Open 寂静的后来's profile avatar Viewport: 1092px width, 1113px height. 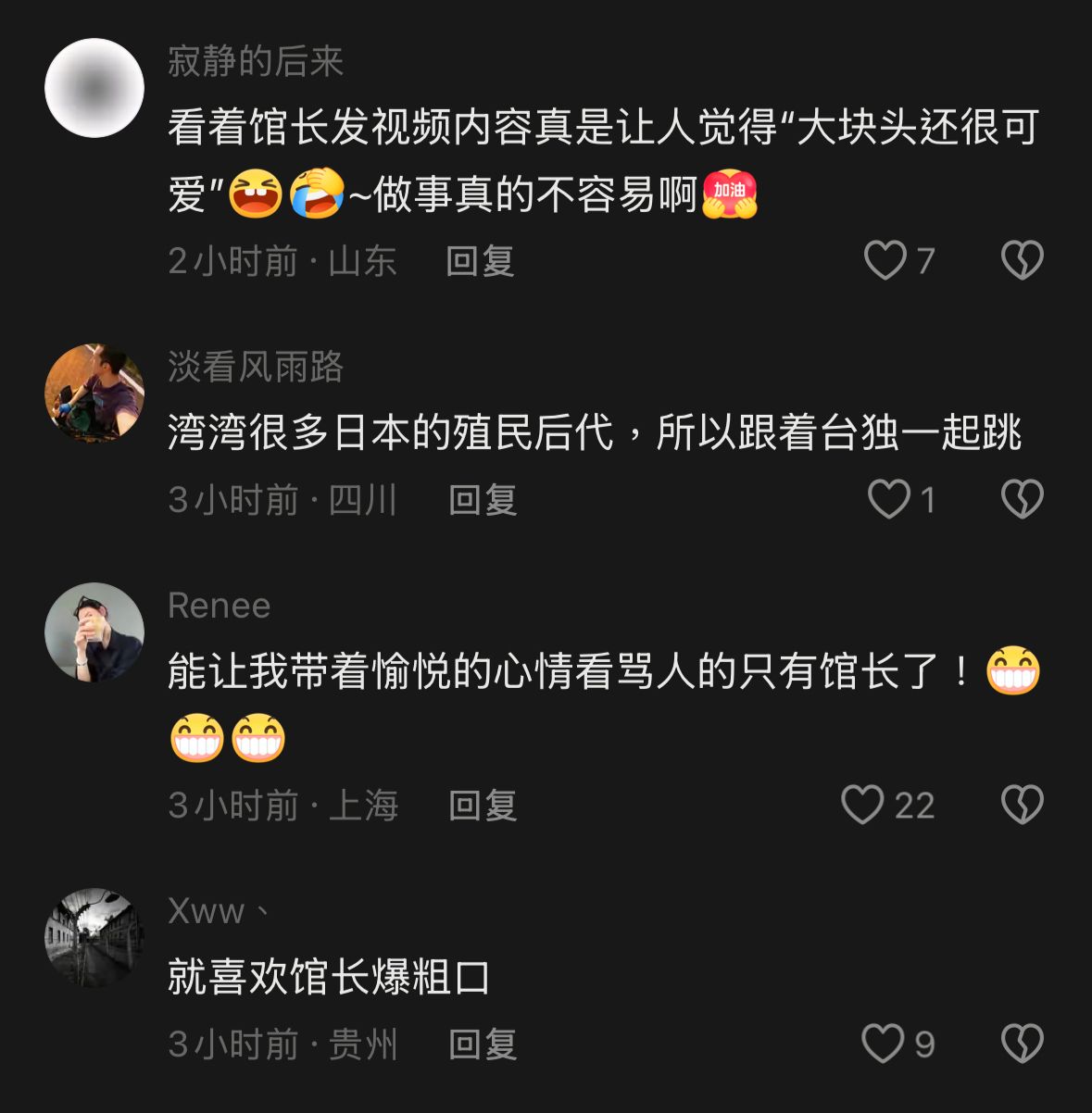pos(94,89)
